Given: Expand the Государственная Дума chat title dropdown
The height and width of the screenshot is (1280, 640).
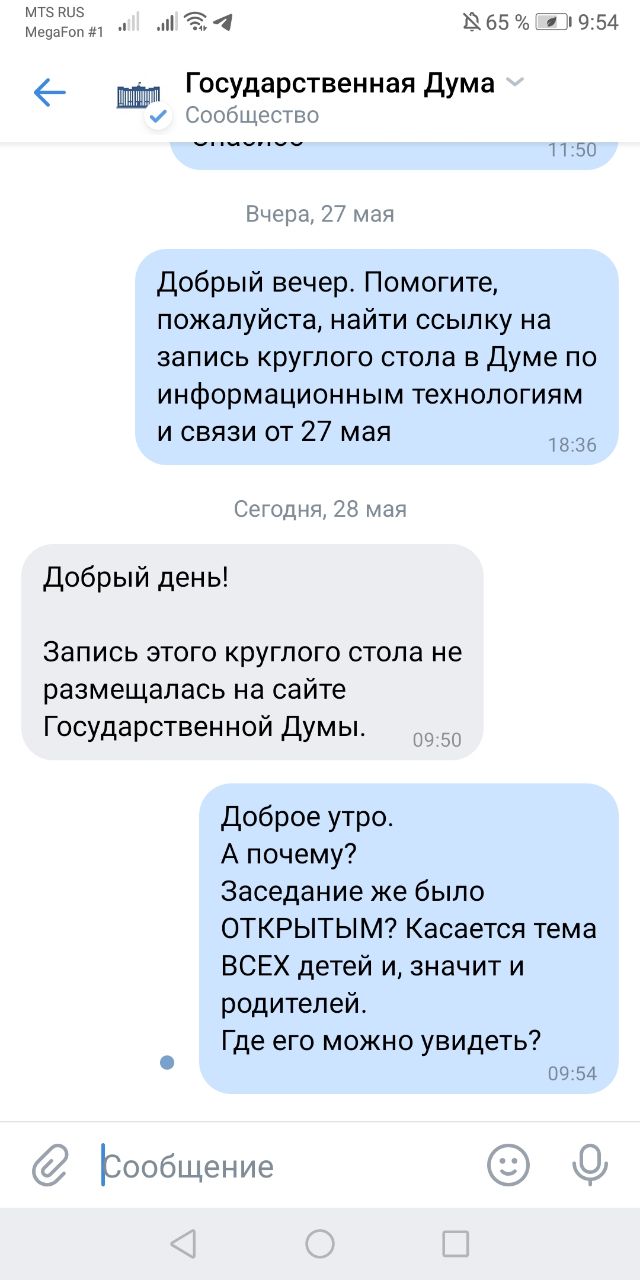Looking at the screenshot, I should click(515, 82).
